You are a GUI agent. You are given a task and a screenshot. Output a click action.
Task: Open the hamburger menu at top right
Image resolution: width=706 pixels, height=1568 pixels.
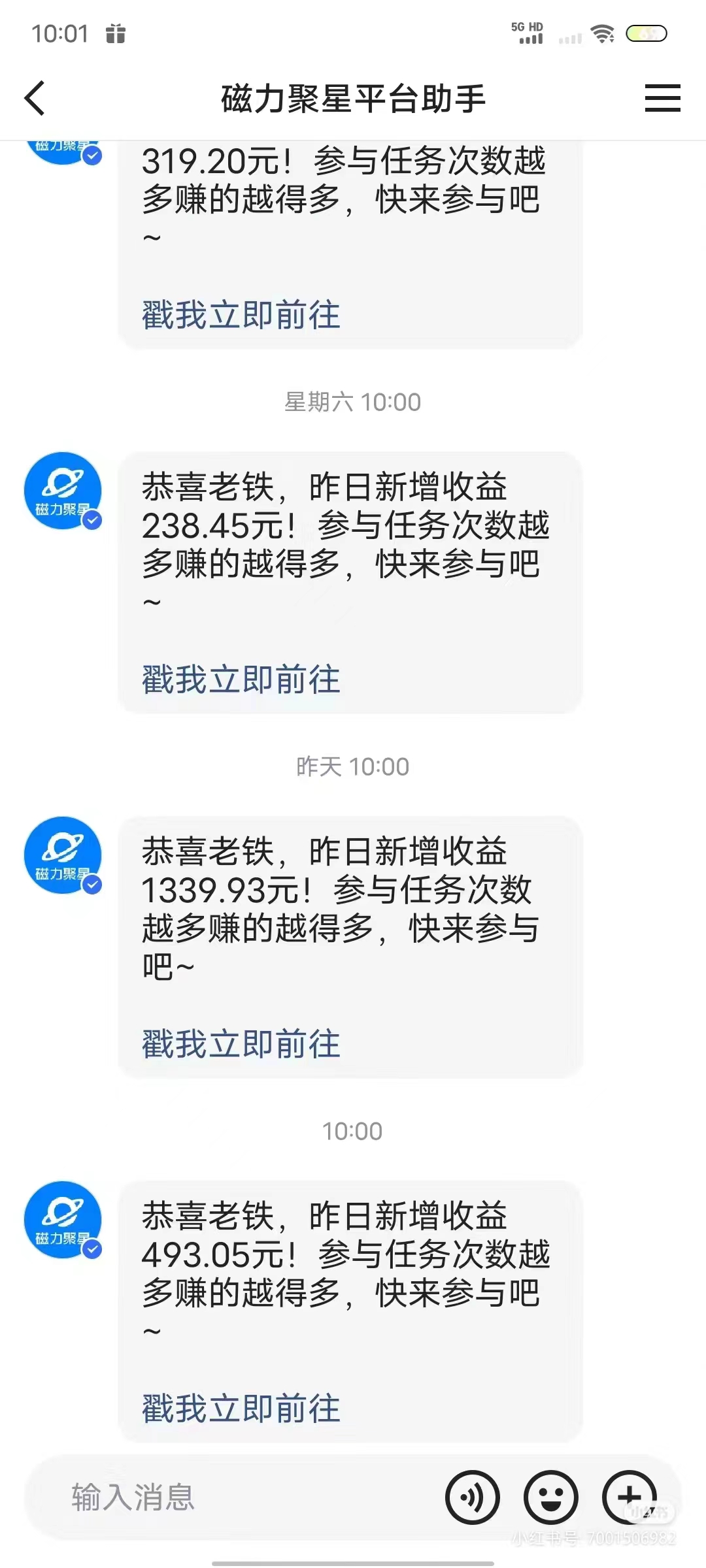click(662, 97)
